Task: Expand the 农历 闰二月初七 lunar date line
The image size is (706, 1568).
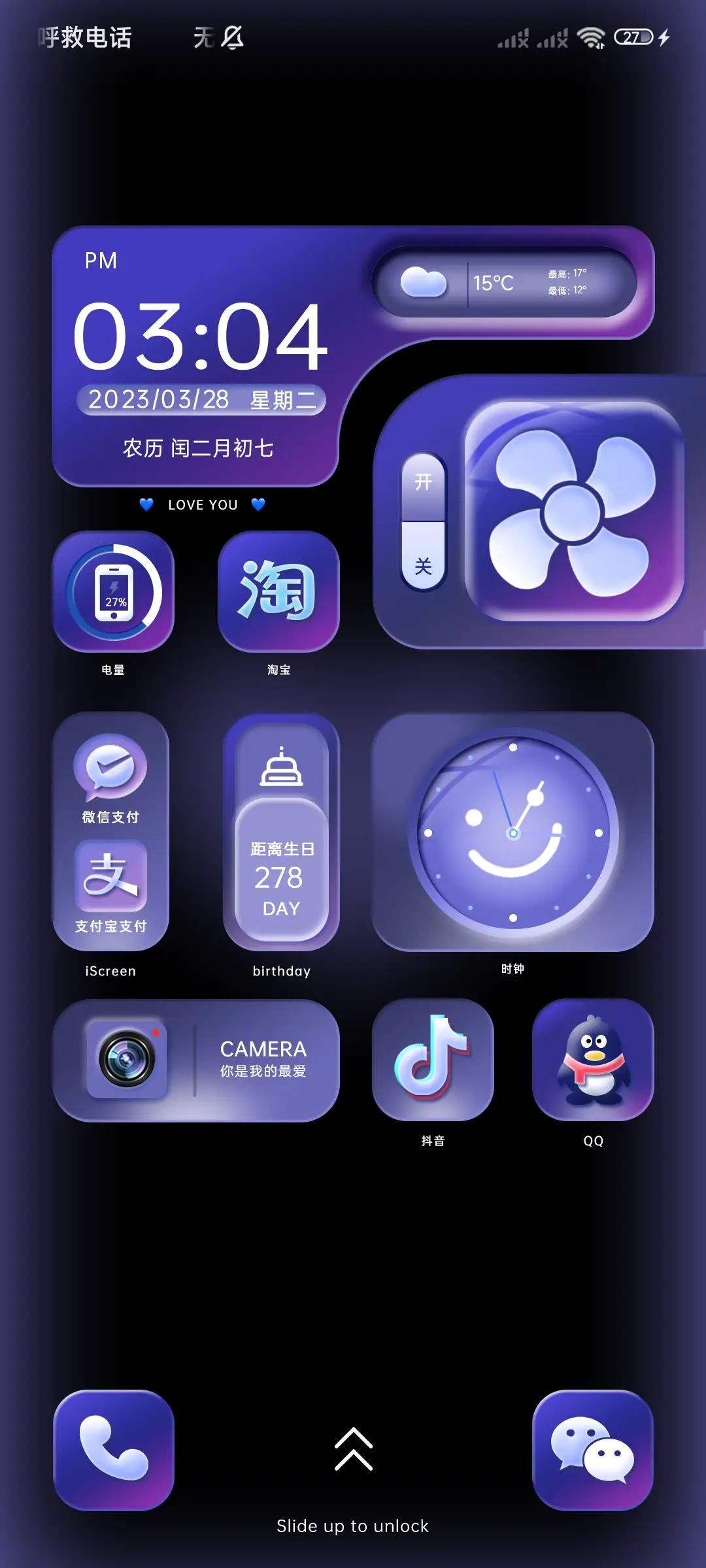Action: (x=198, y=448)
